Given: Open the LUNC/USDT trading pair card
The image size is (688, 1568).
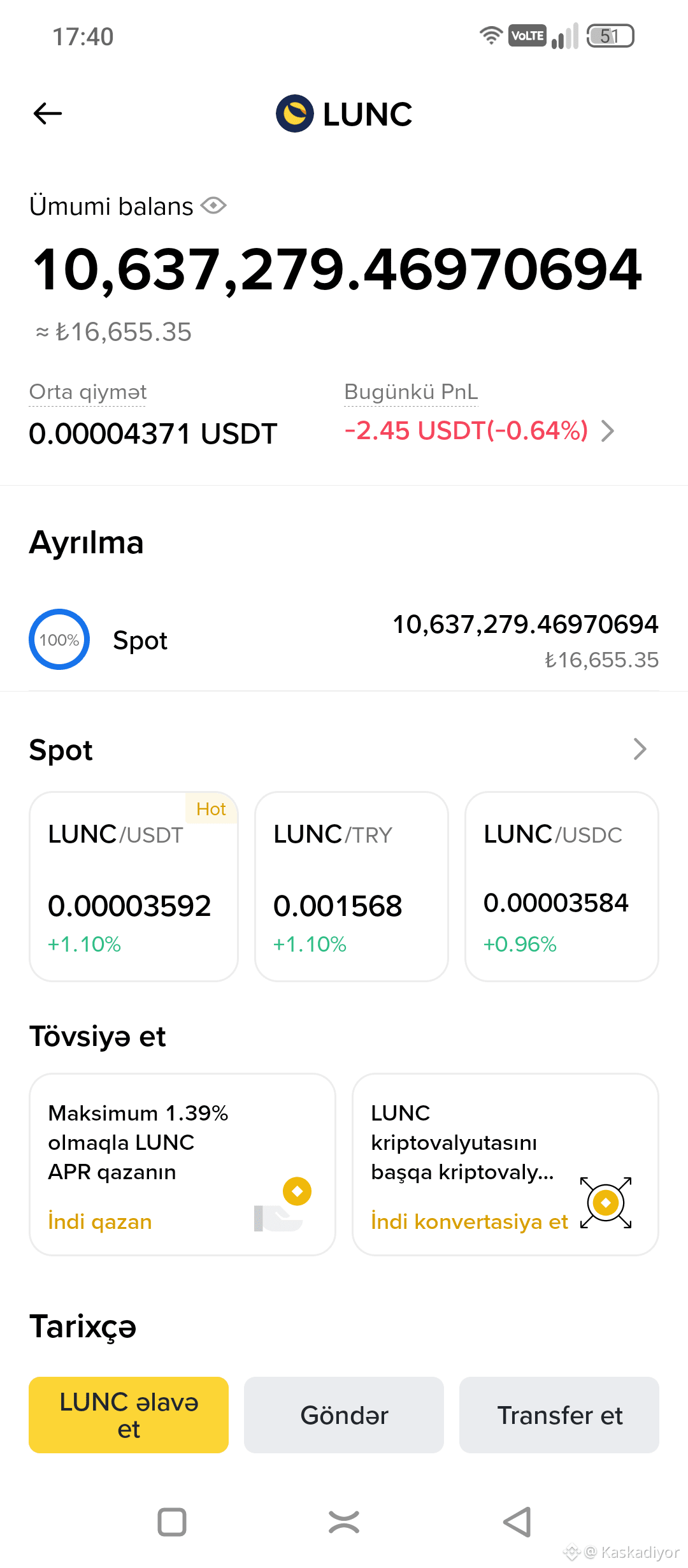Looking at the screenshot, I should click(x=134, y=886).
